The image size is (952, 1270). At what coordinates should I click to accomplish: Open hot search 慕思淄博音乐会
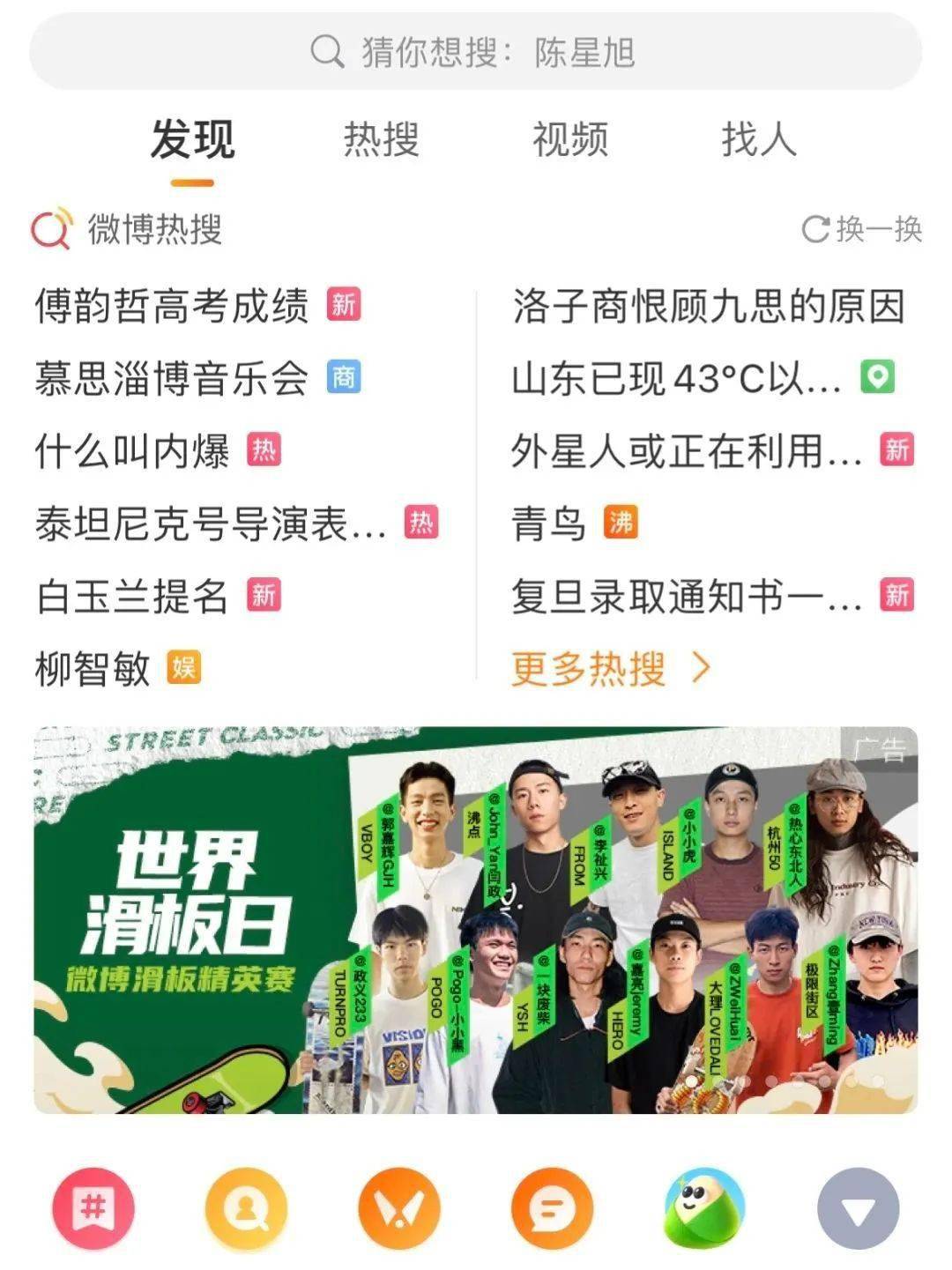(173, 379)
